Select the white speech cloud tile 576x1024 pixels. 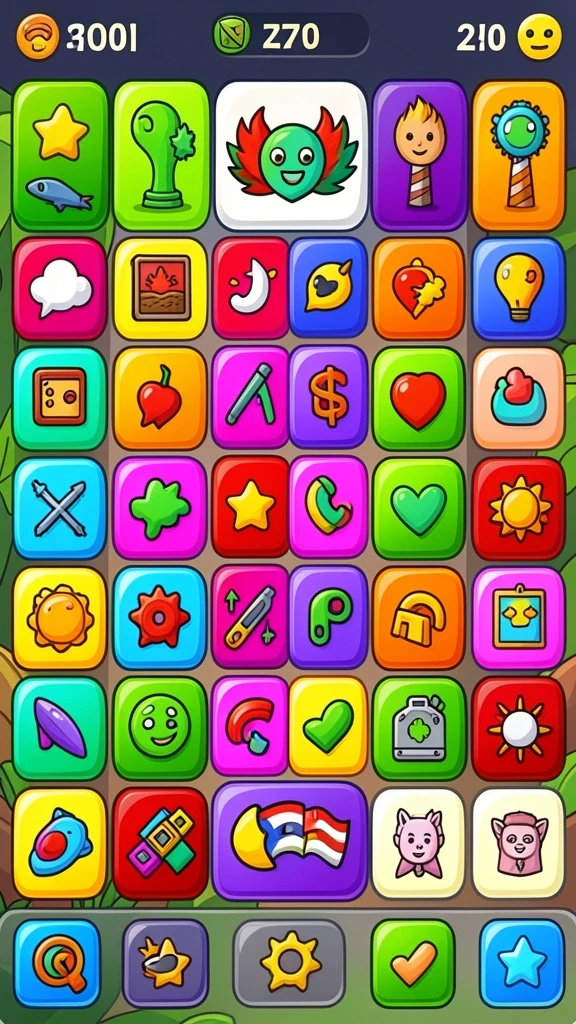(59, 289)
